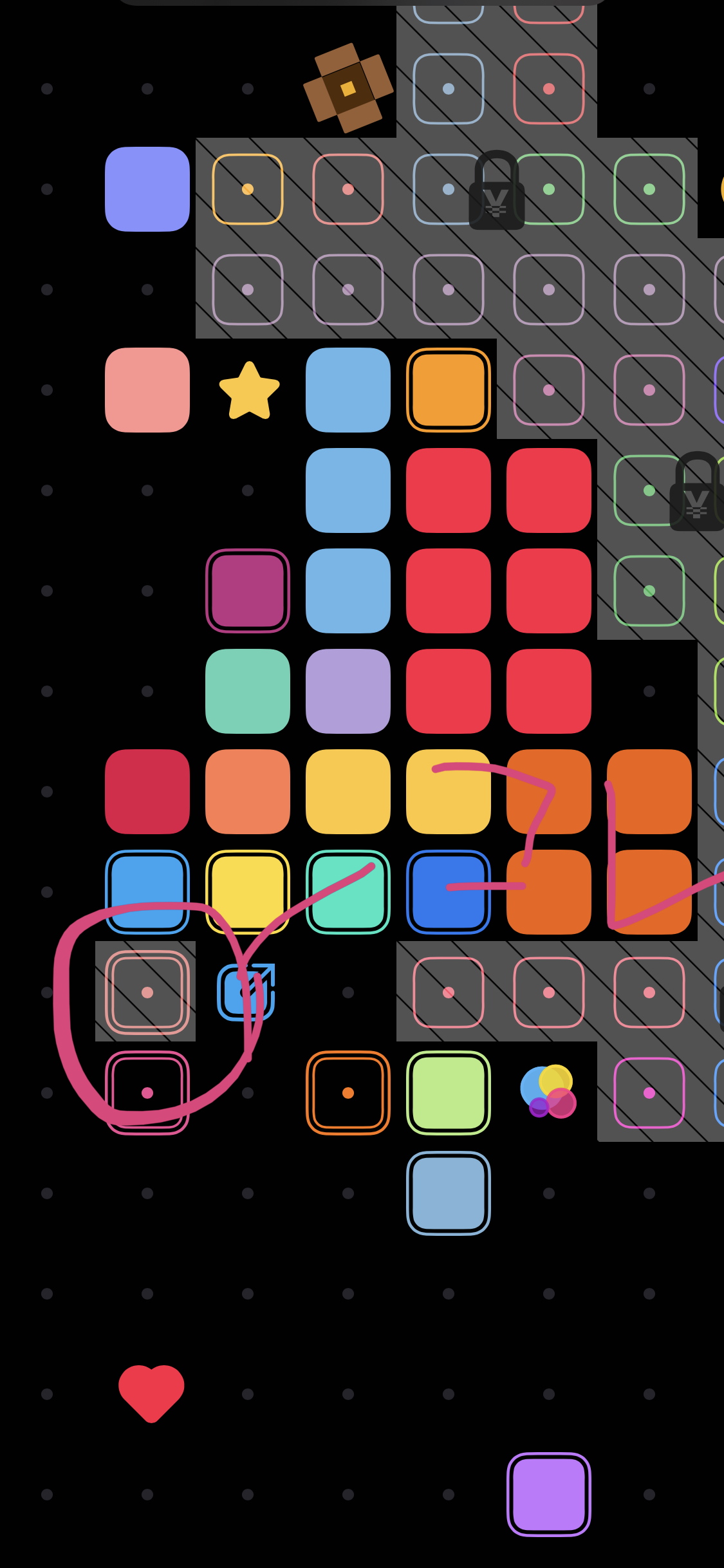Open the turquoise outlined puzzle tile
The height and width of the screenshot is (1568, 724).
[x=348, y=892]
